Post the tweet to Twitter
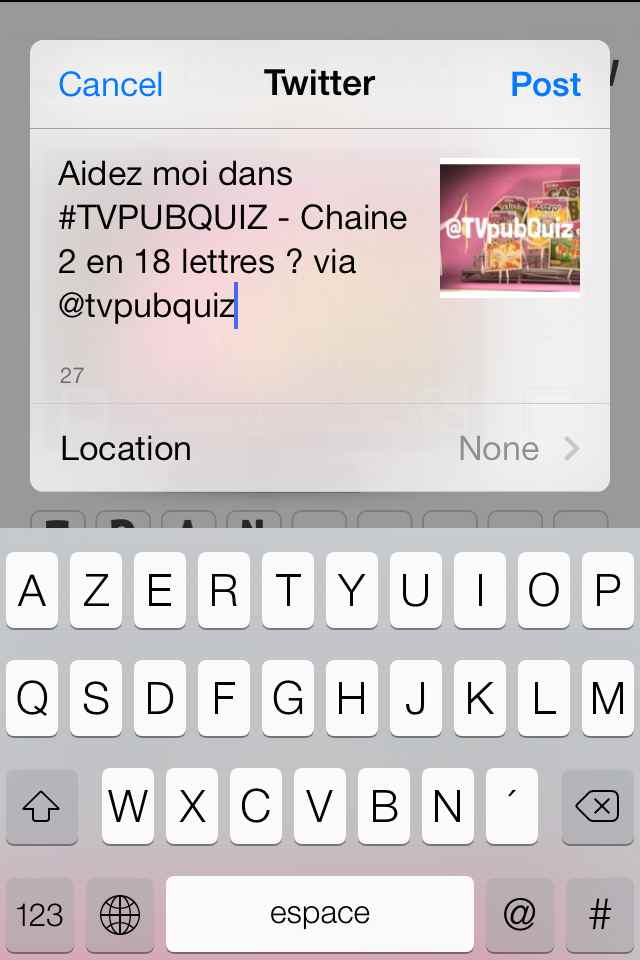 point(545,84)
